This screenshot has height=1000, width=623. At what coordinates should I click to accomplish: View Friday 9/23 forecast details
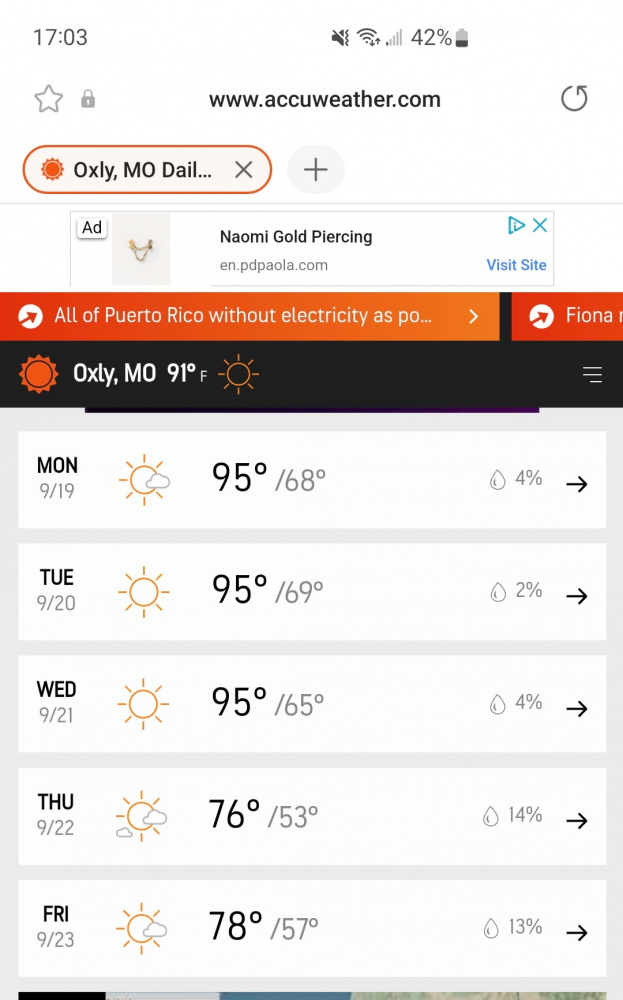312,929
